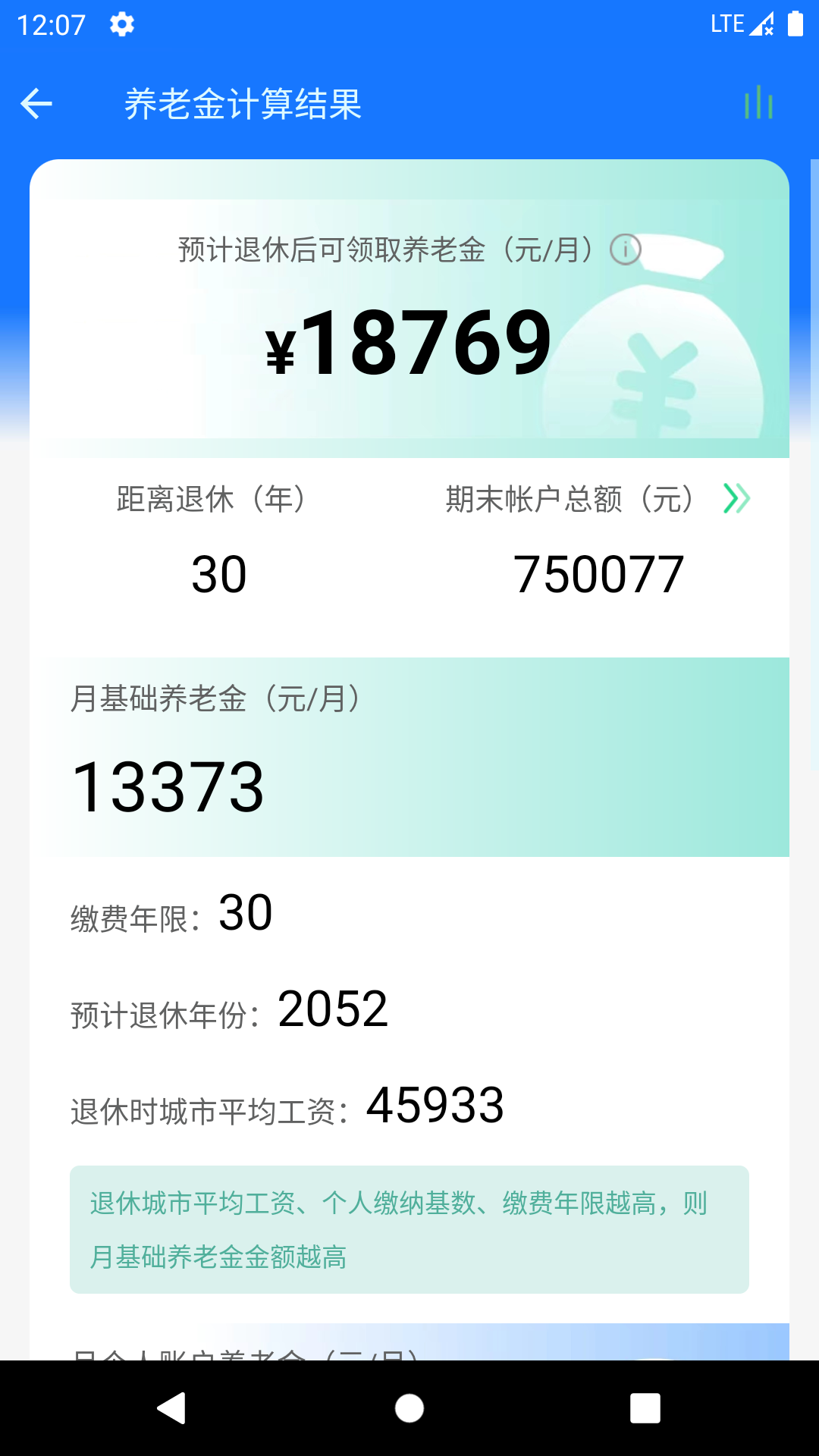Open details via the double-arrow next to 750077
Screen dimensions: 819x1456
click(736, 499)
